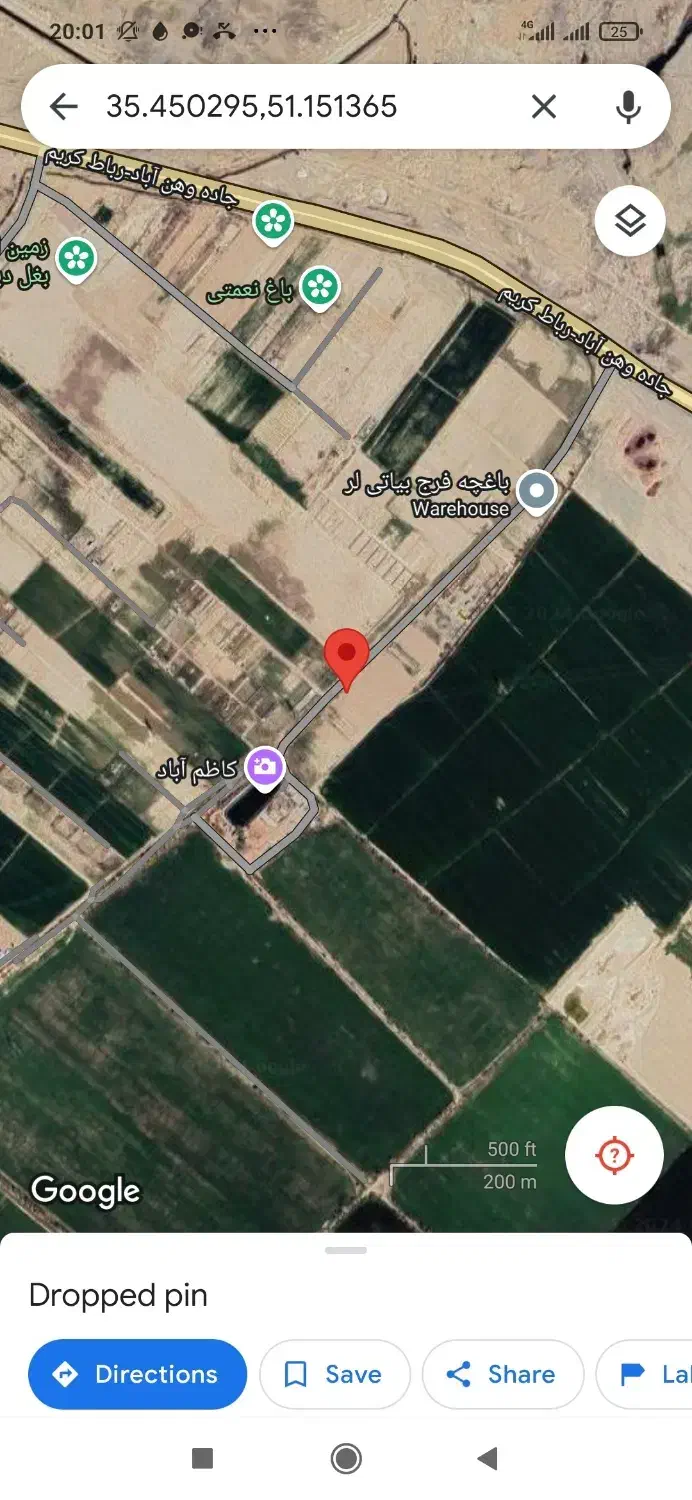Open the Warehouse map marker
The width and height of the screenshot is (692, 1500).
[x=539, y=492]
